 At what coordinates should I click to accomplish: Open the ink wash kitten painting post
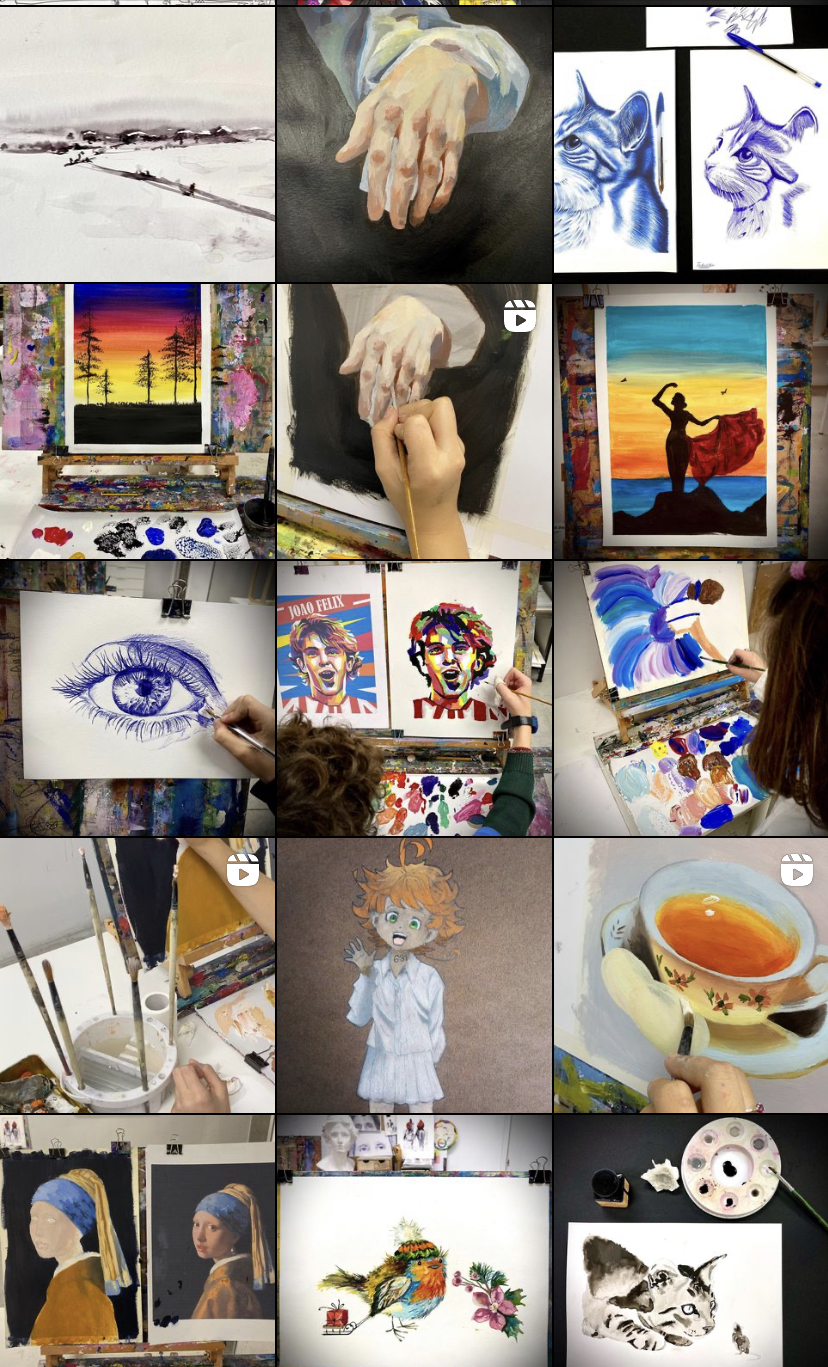click(691, 1241)
